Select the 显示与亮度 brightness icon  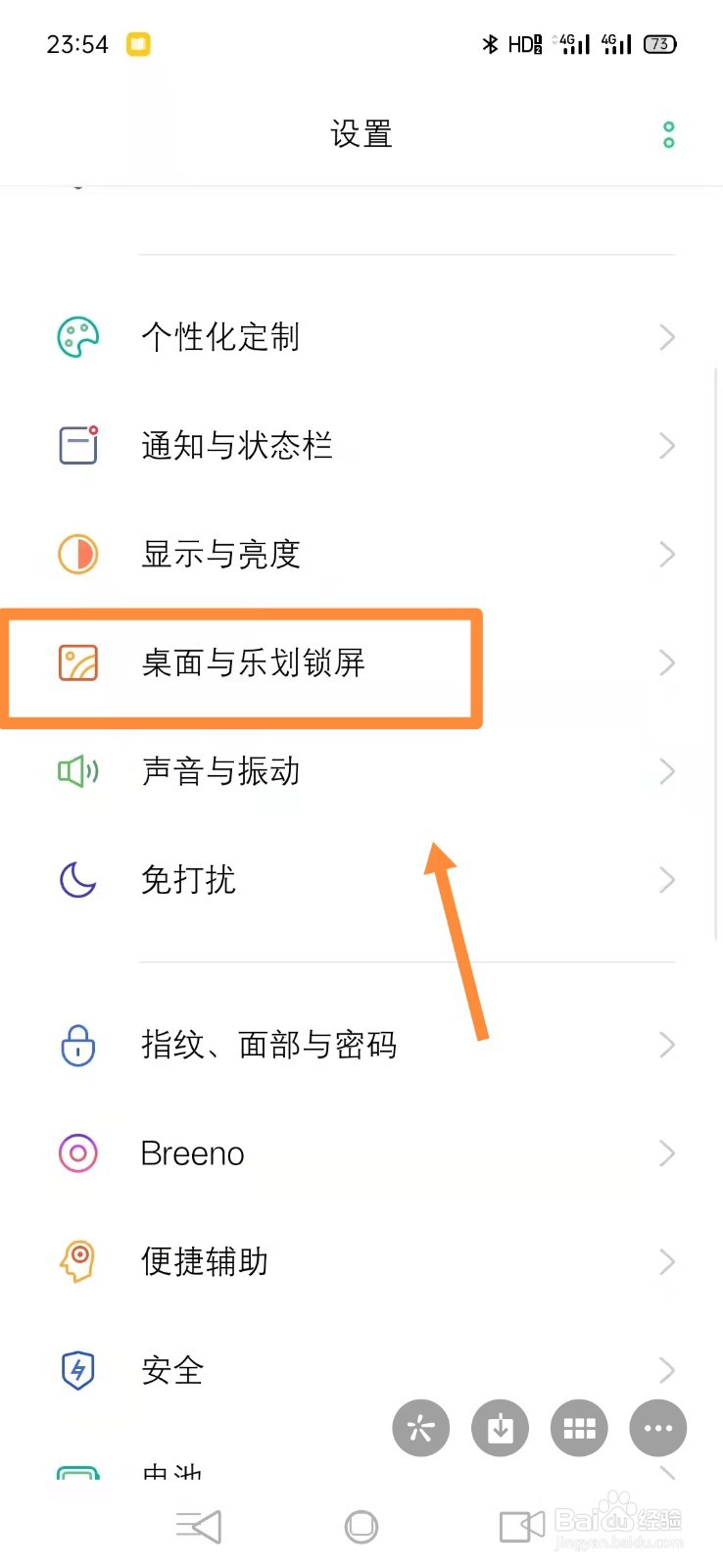pos(76,554)
